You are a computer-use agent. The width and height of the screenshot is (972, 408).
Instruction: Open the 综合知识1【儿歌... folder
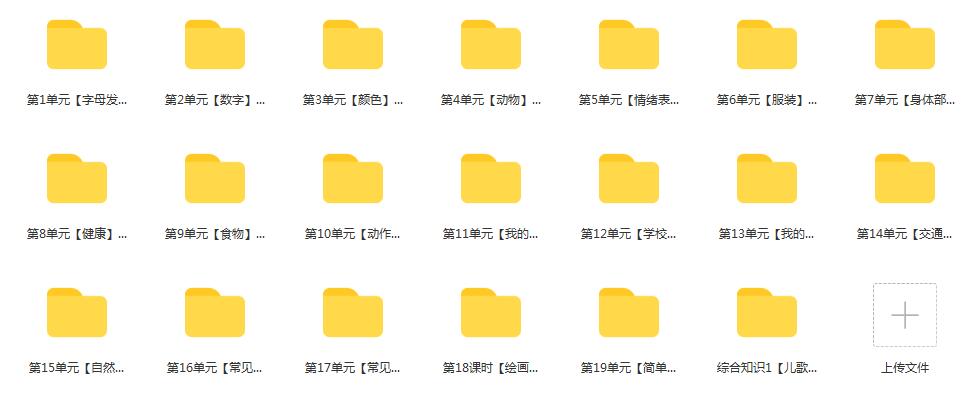pos(767,314)
